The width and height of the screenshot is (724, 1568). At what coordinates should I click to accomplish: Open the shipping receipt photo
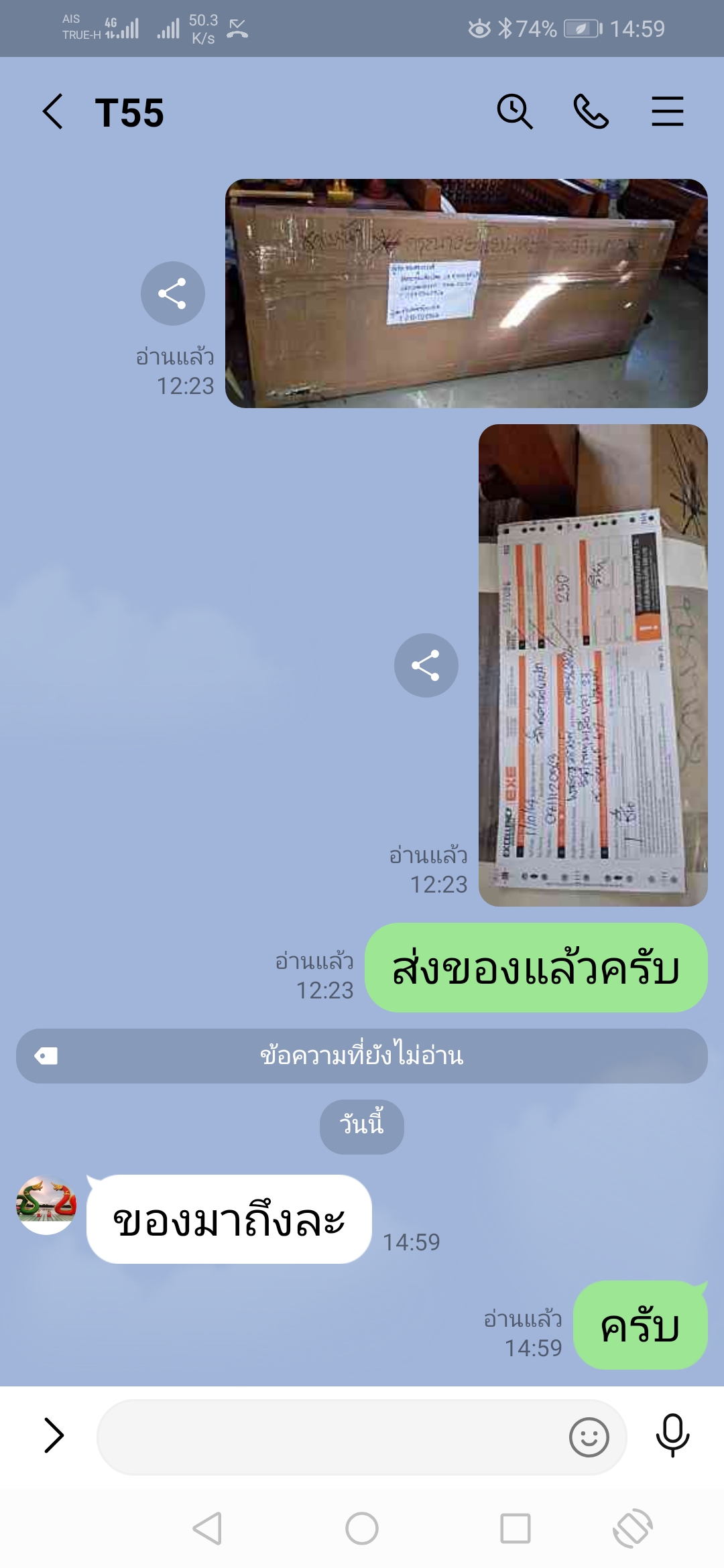(x=593, y=665)
